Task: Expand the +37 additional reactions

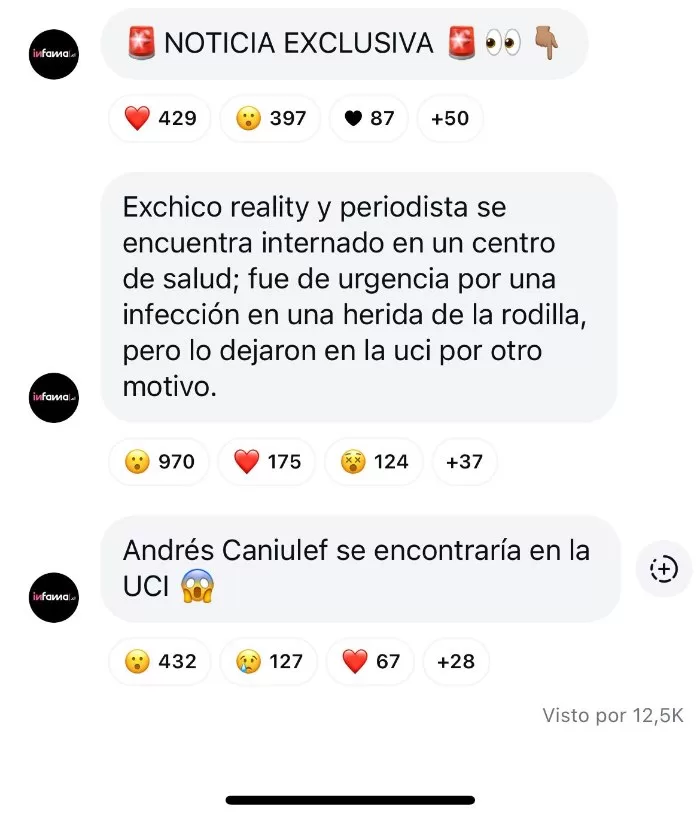Action: (x=464, y=462)
